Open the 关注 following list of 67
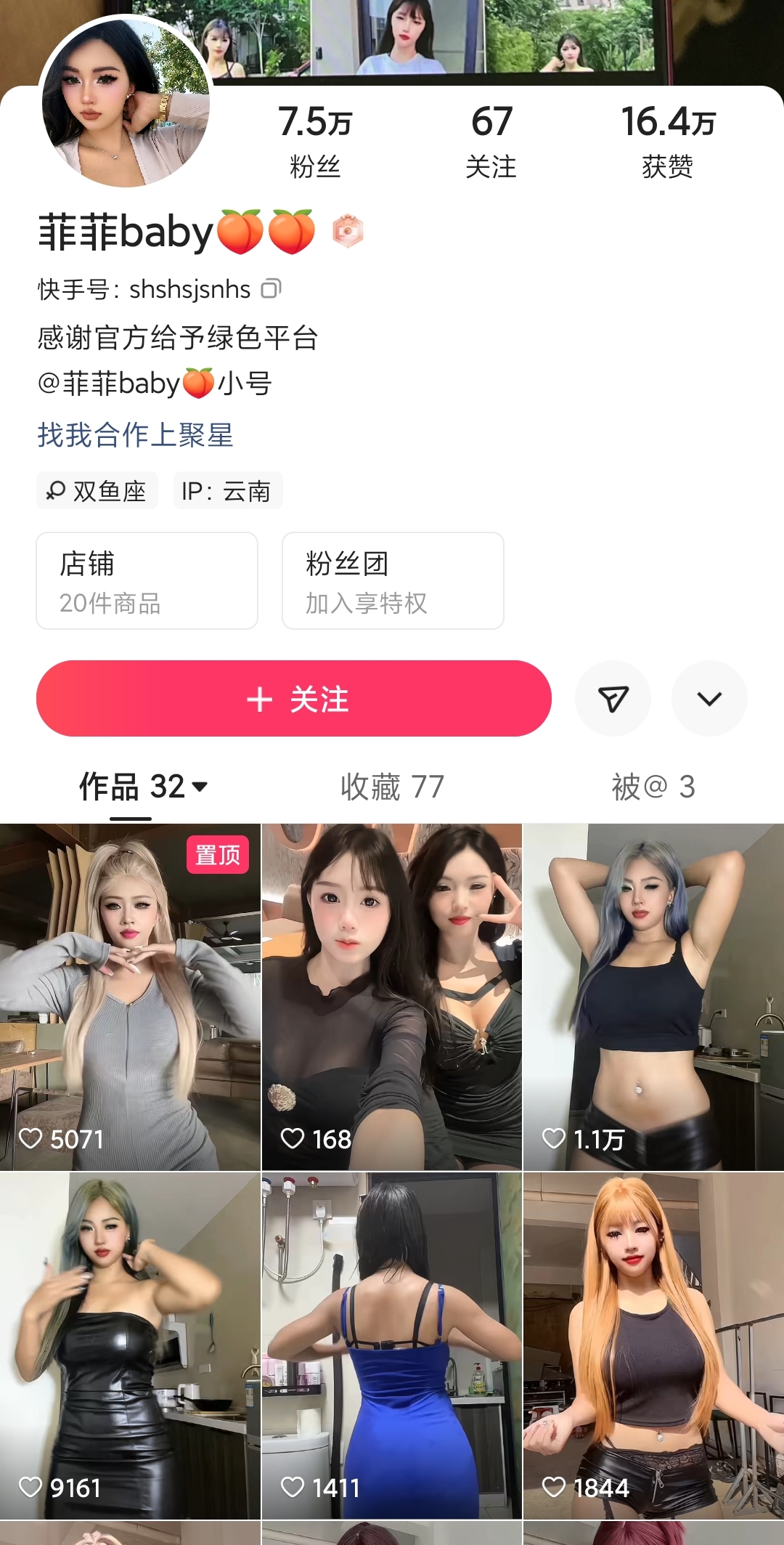 pyautogui.click(x=491, y=140)
